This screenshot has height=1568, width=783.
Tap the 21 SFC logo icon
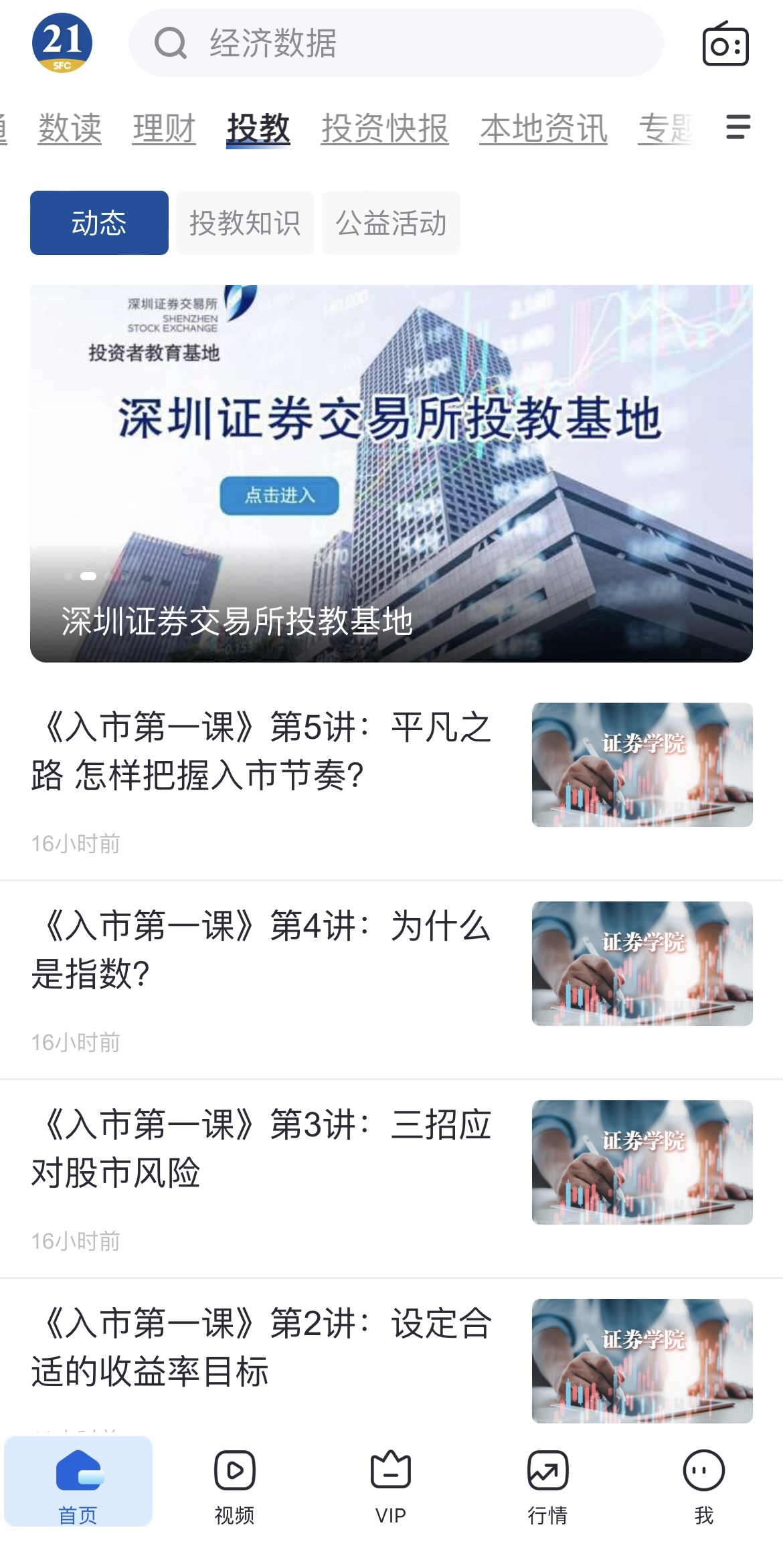pyautogui.click(x=62, y=43)
